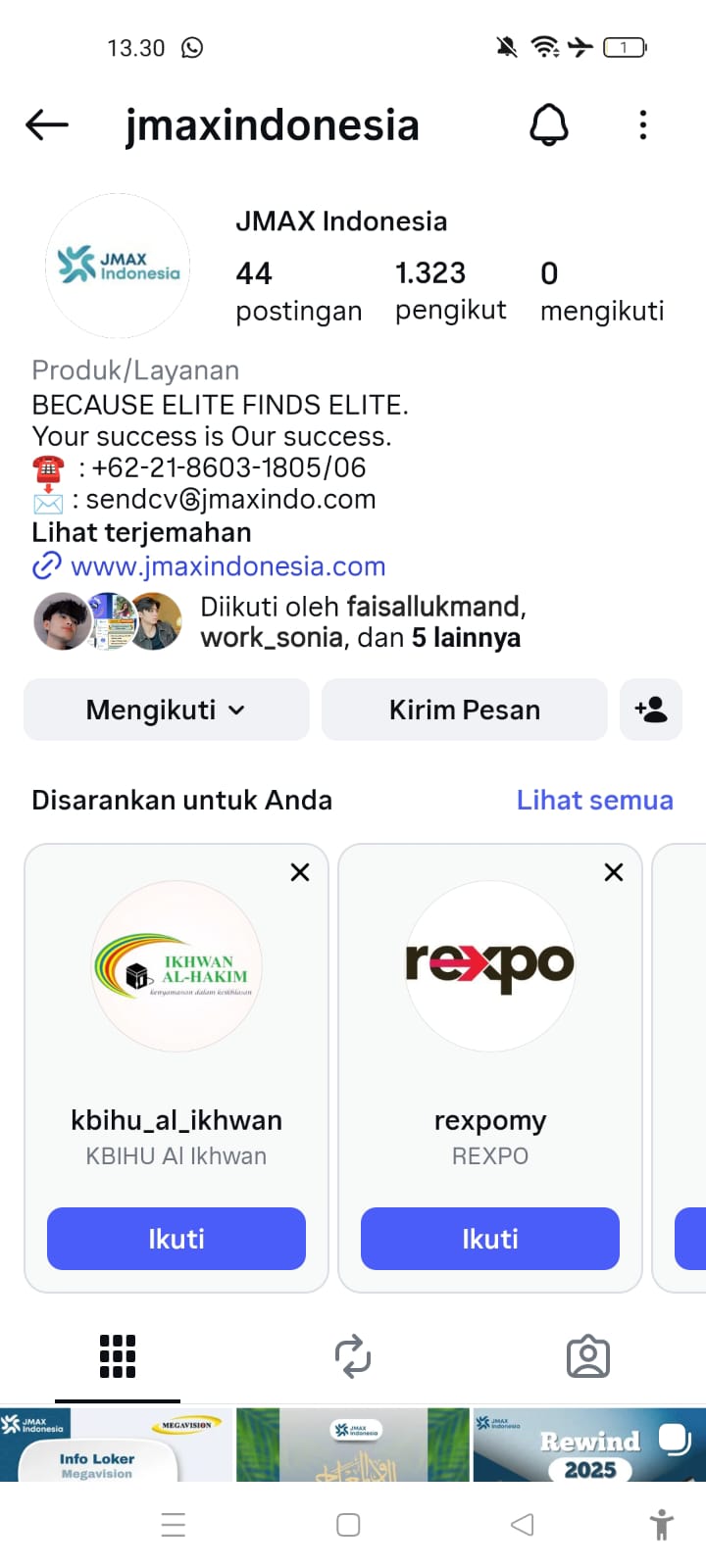This screenshot has width=706, height=1568.
Task: Open the www.jmaxindonesia.com link
Action: (227, 566)
